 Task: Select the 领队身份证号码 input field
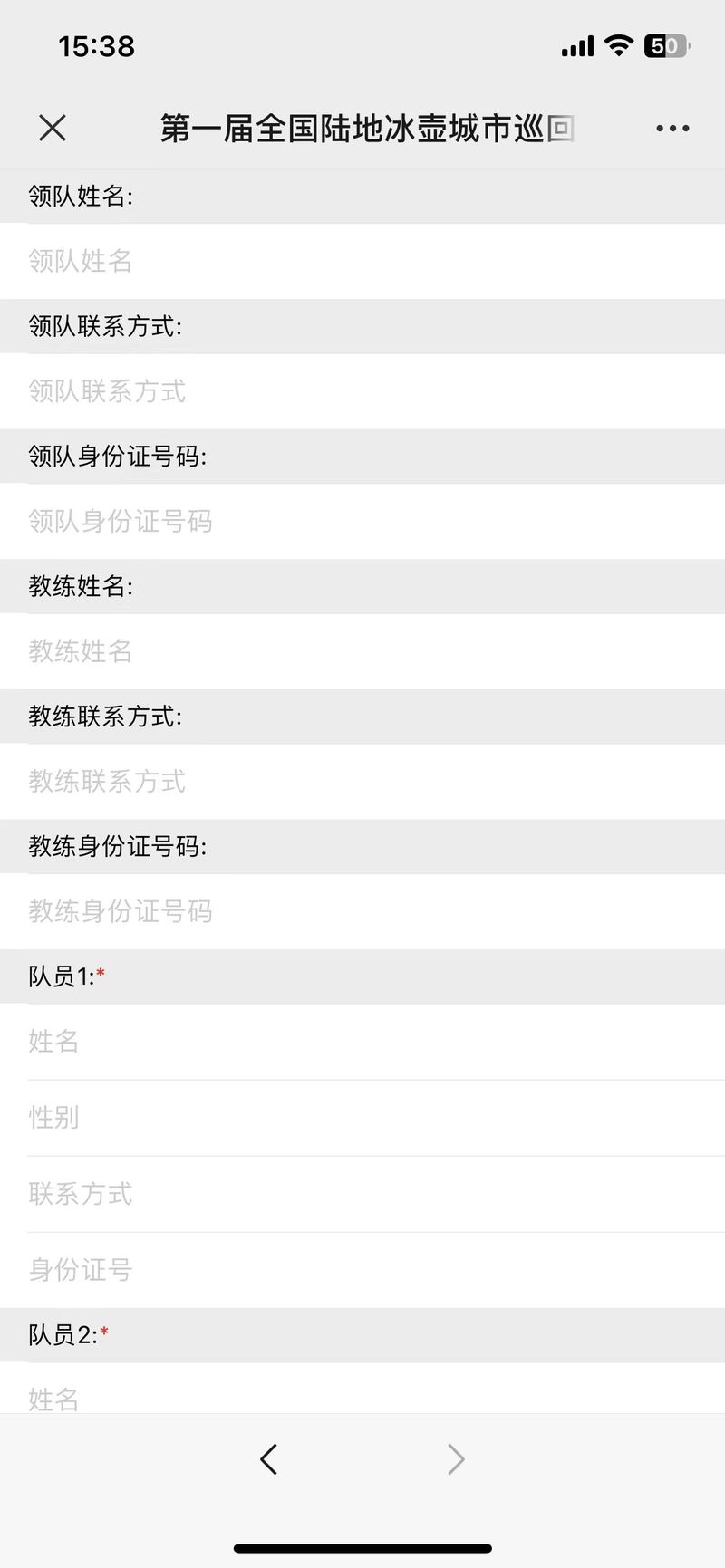click(x=362, y=521)
